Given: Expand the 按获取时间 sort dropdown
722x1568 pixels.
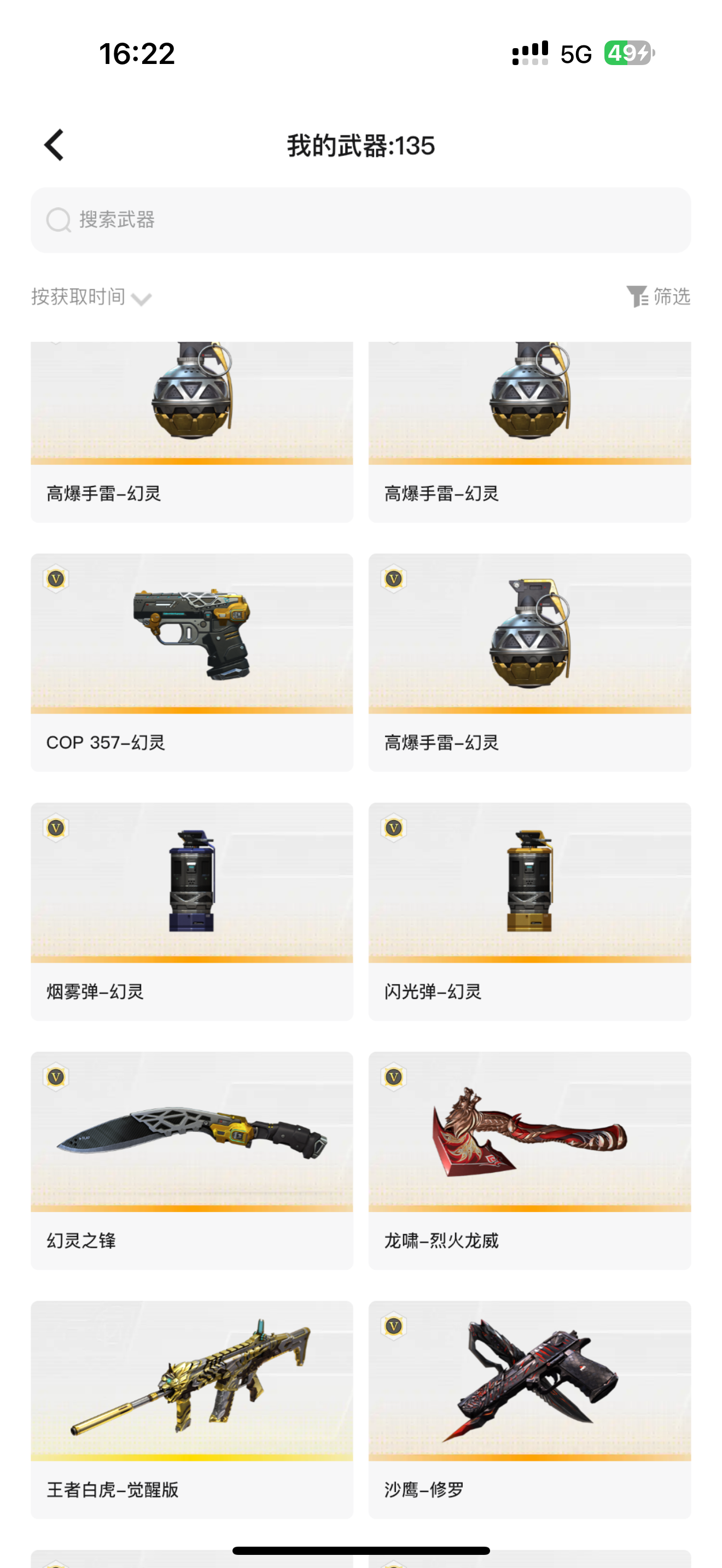Looking at the screenshot, I should click(91, 297).
